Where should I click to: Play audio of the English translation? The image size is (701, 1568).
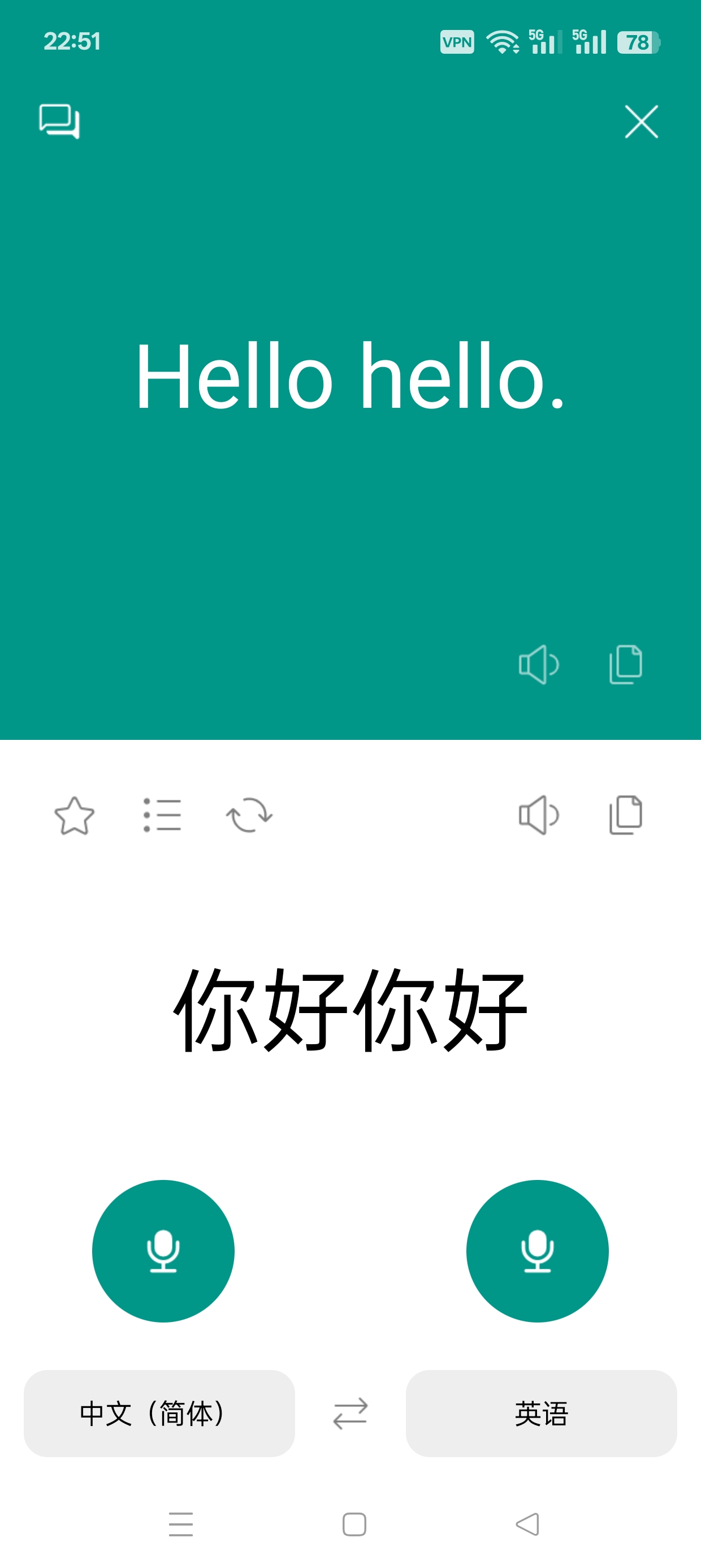[539, 664]
